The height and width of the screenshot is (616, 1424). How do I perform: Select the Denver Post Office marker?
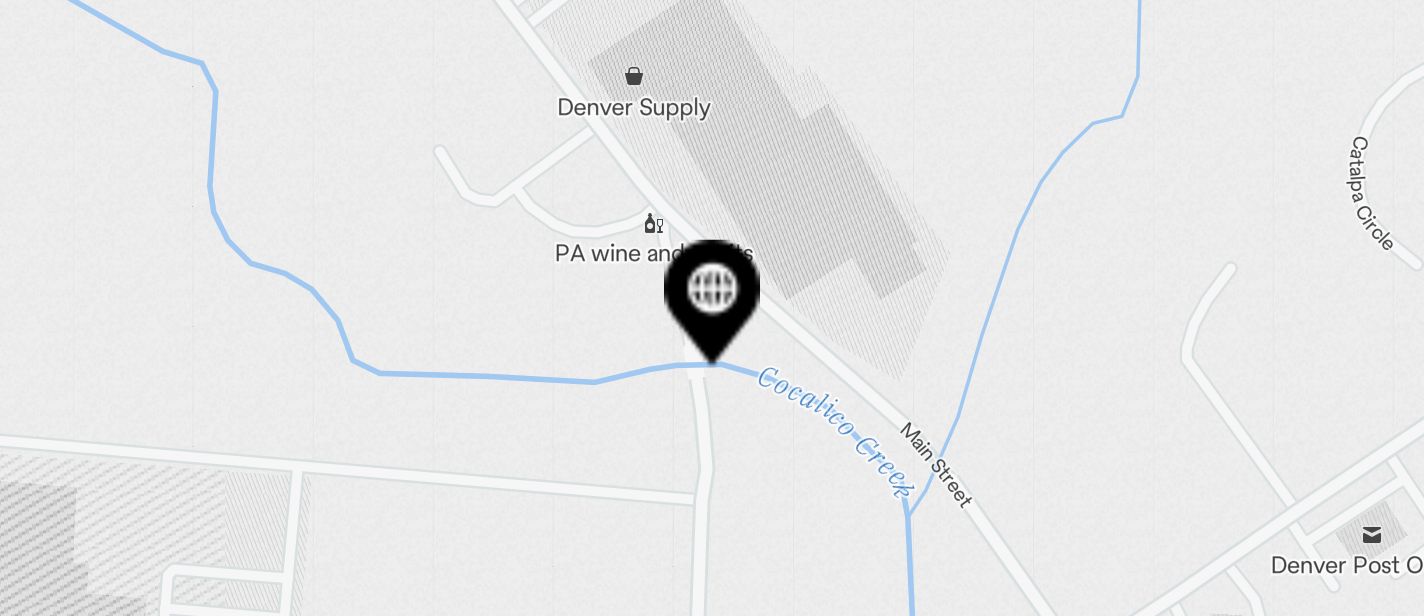click(x=1371, y=536)
